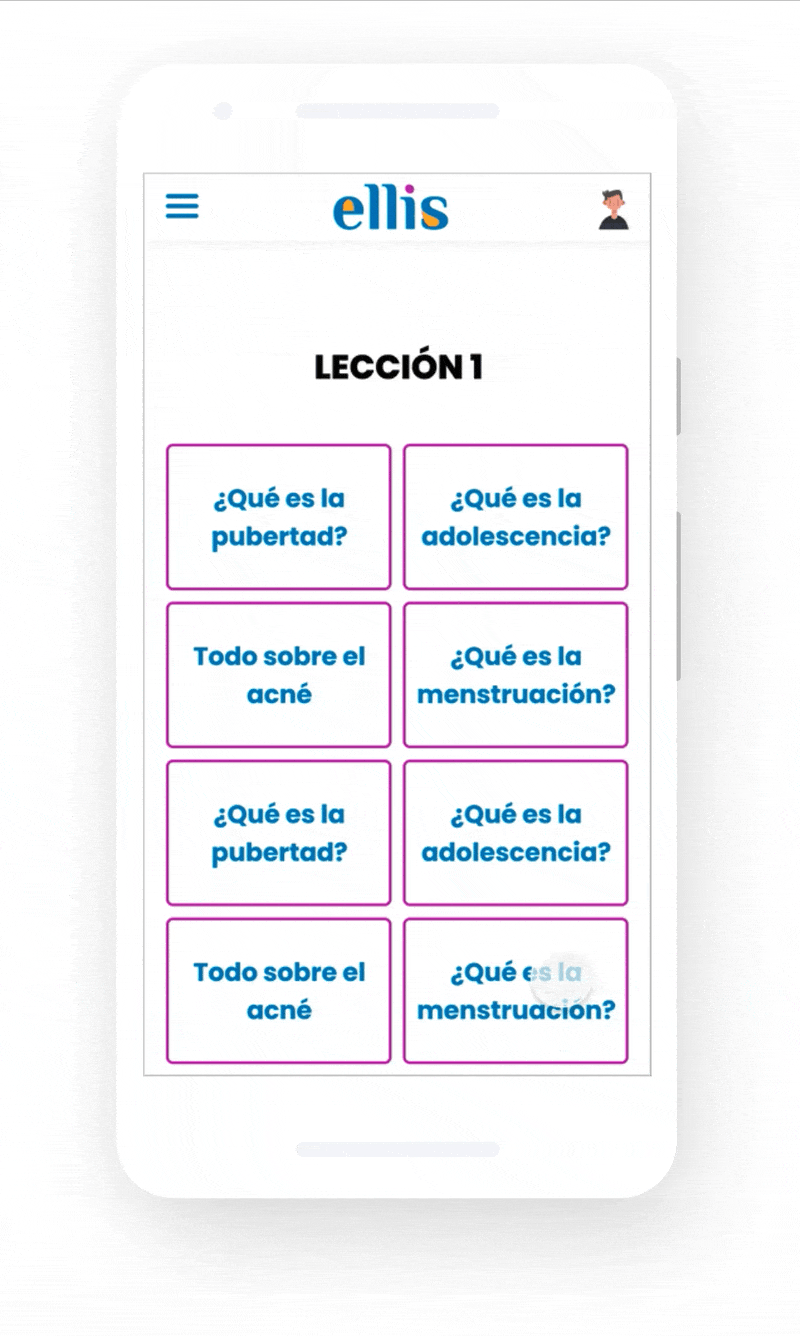Viewport: 800px width, 1336px height.
Task: Open the user profile avatar
Action: coord(614,210)
